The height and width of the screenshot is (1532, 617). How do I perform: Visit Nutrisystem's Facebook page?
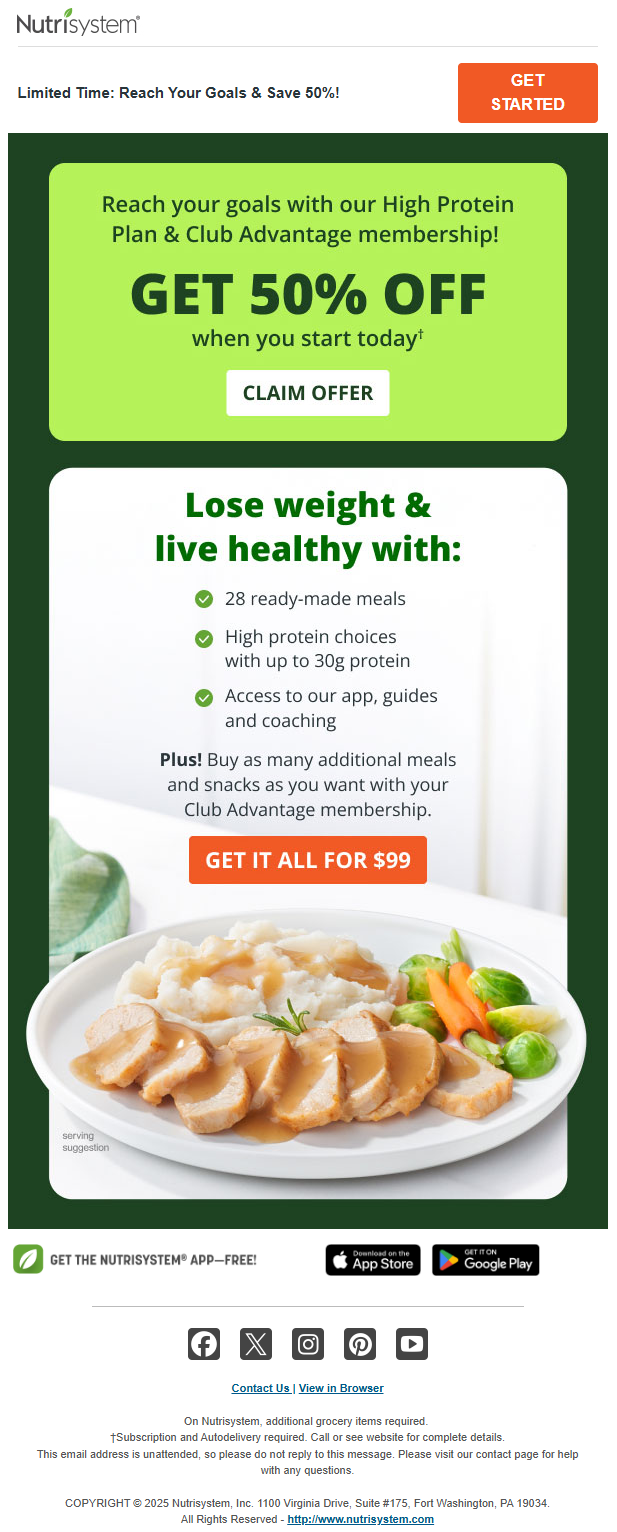[x=204, y=1344]
